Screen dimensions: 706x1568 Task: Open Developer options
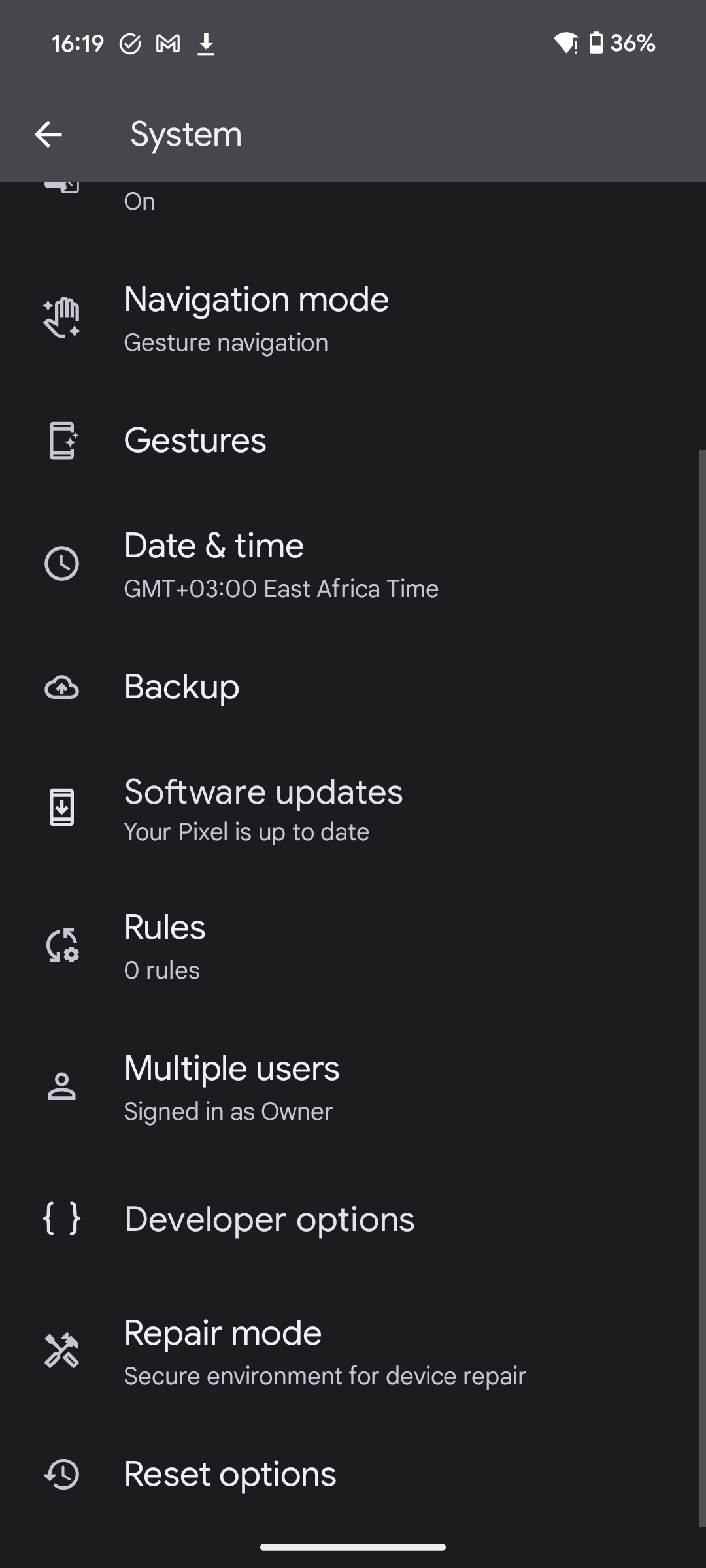(269, 1219)
